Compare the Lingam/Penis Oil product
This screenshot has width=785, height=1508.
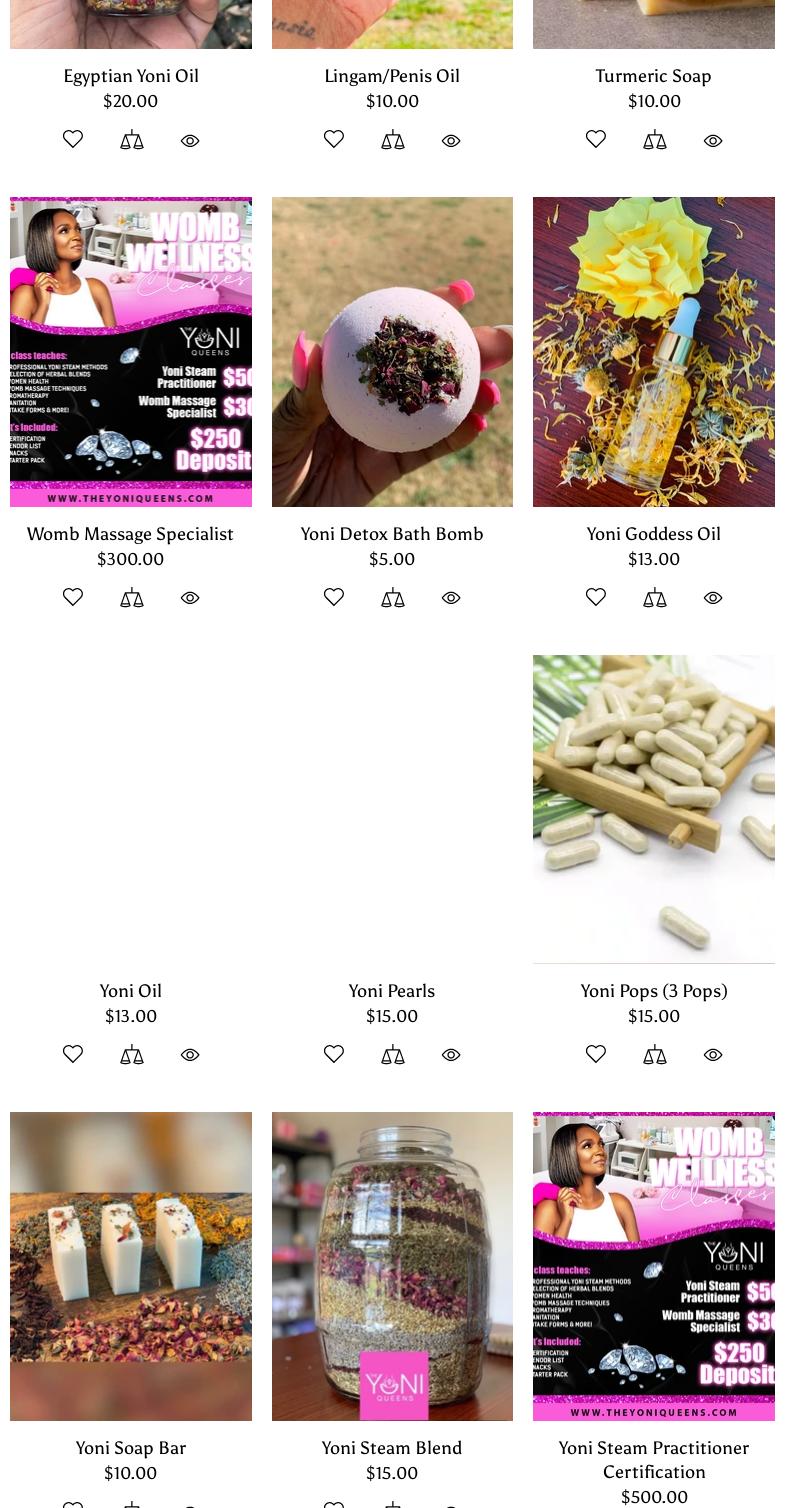tap(393, 141)
